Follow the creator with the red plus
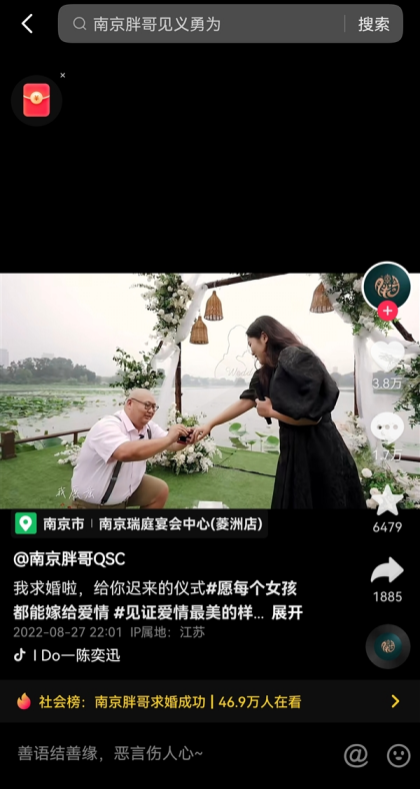Screen dimensions: 420x789 tap(387, 311)
